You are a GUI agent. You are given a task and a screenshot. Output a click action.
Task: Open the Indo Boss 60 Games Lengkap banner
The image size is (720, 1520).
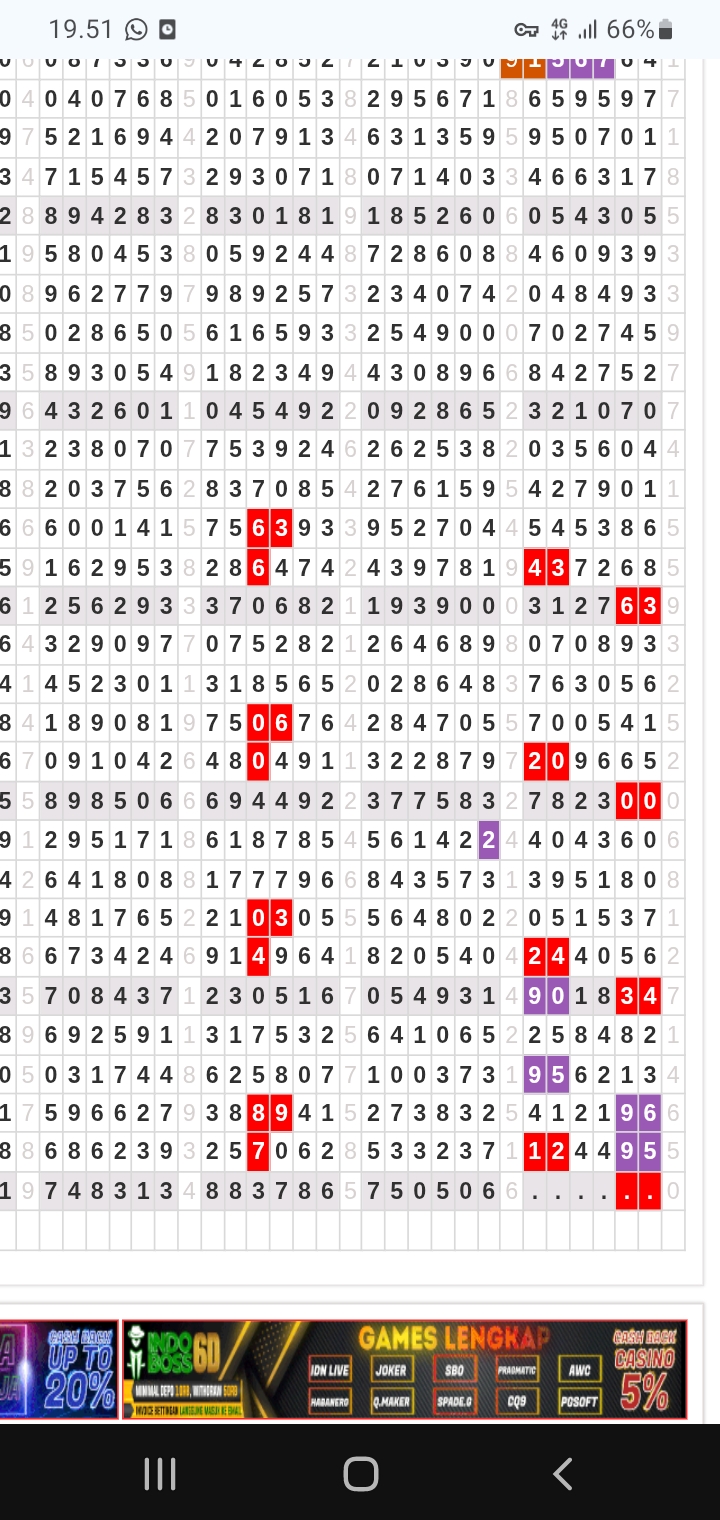[404, 1369]
